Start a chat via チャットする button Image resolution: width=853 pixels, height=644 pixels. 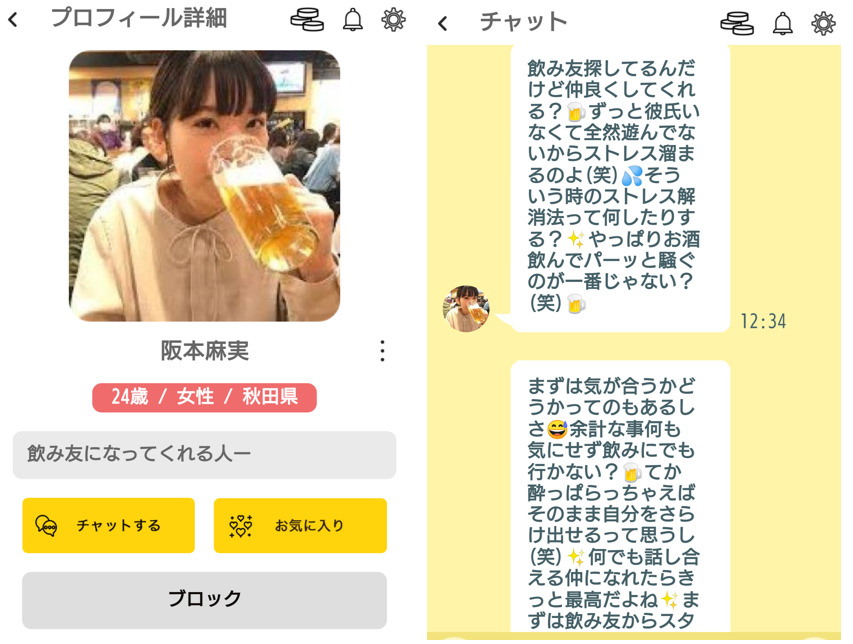coord(108,526)
